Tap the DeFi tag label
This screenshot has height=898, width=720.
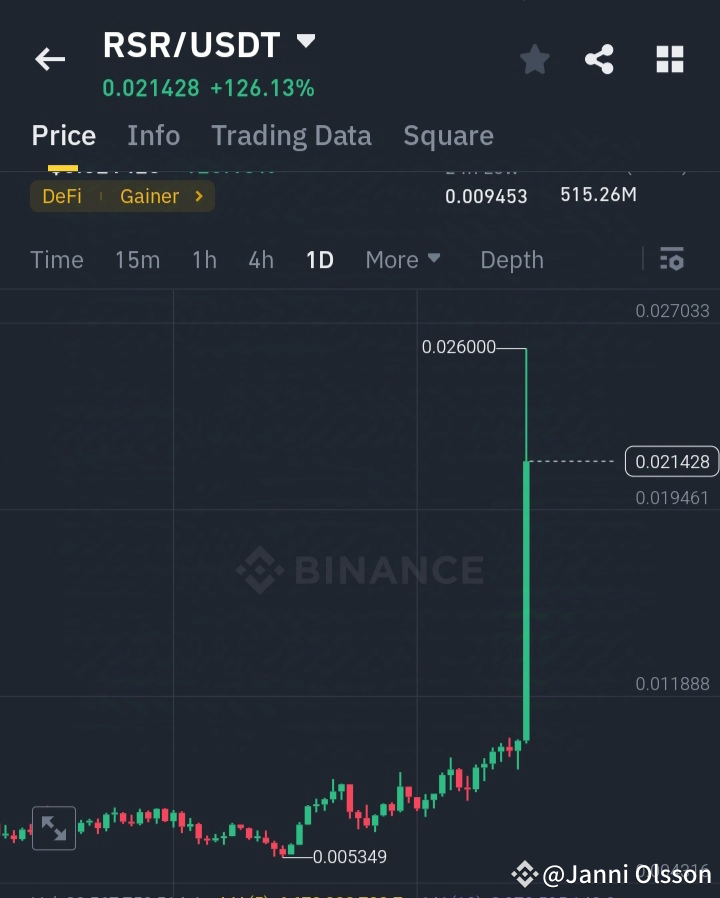point(62,197)
